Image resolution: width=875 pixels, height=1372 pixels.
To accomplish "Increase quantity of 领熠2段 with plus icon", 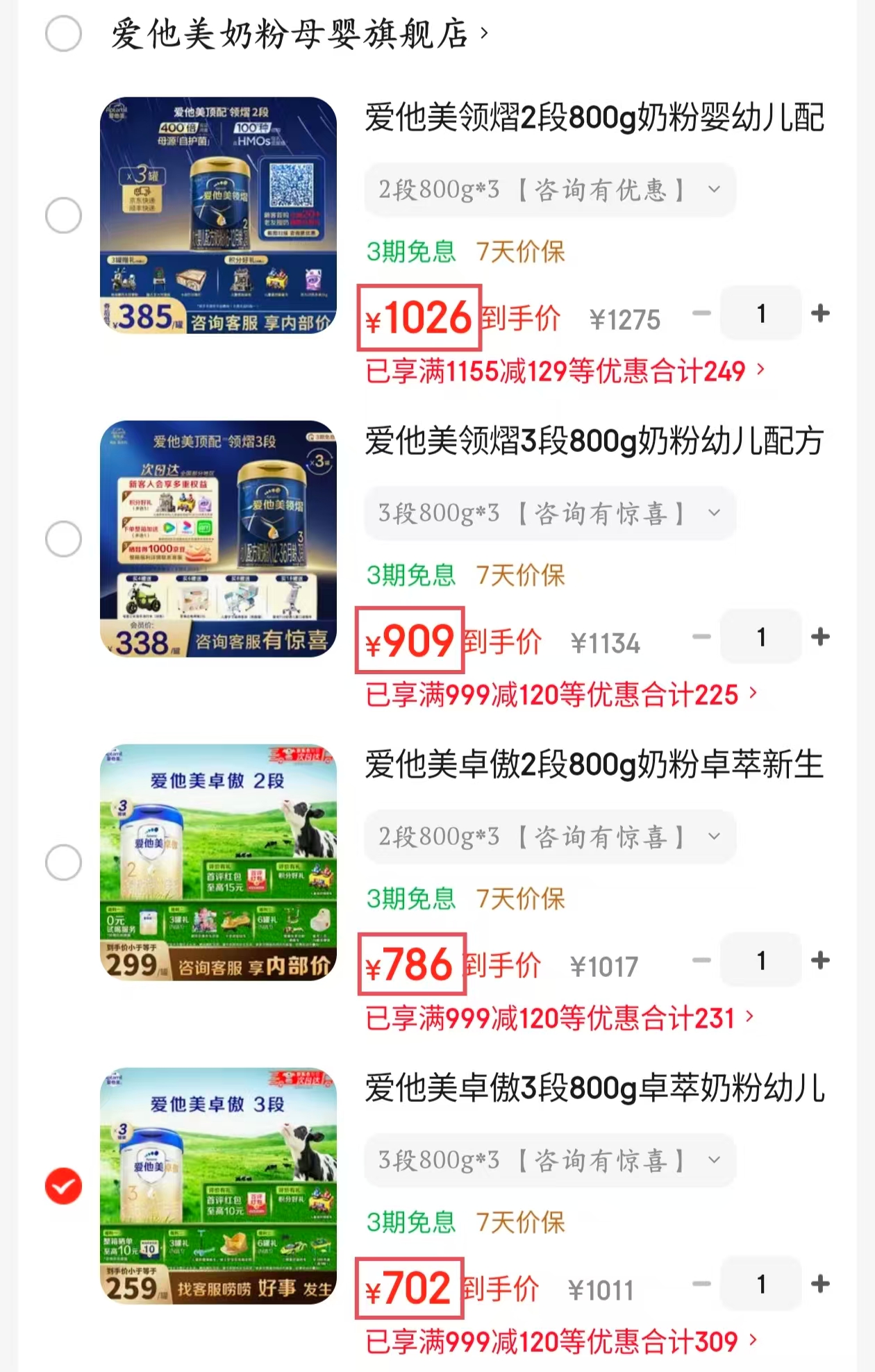I will coord(820,315).
